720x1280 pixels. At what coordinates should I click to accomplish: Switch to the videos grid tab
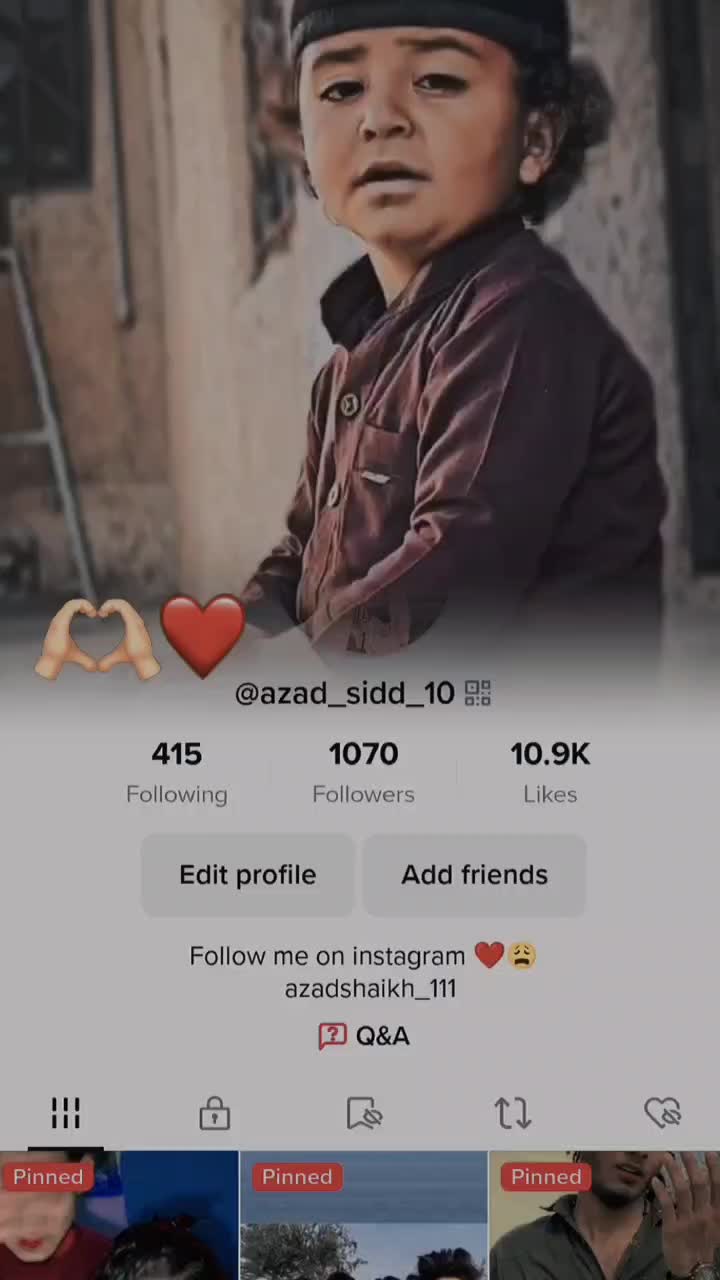click(66, 1113)
